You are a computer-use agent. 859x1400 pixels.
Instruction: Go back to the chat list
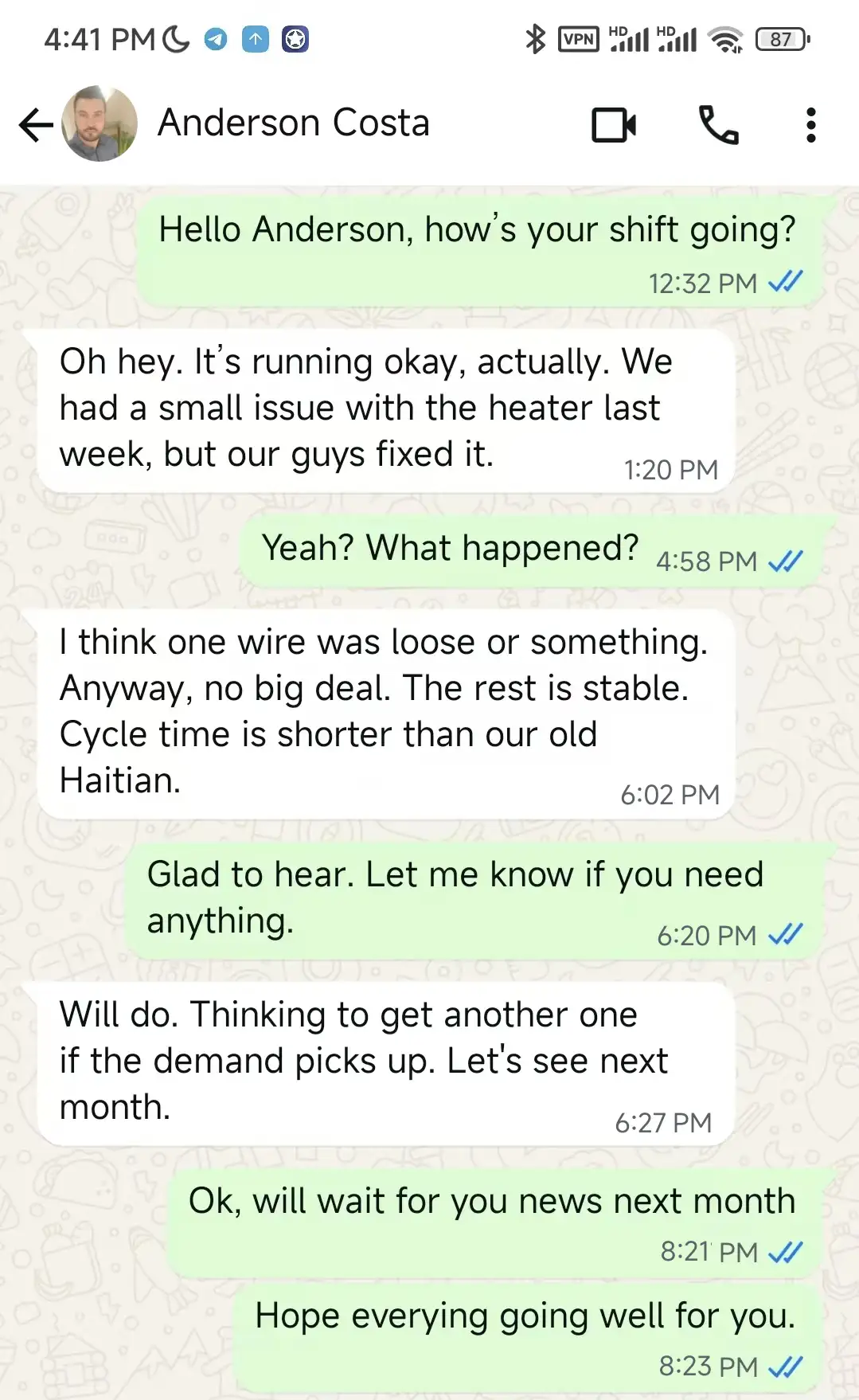point(36,125)
